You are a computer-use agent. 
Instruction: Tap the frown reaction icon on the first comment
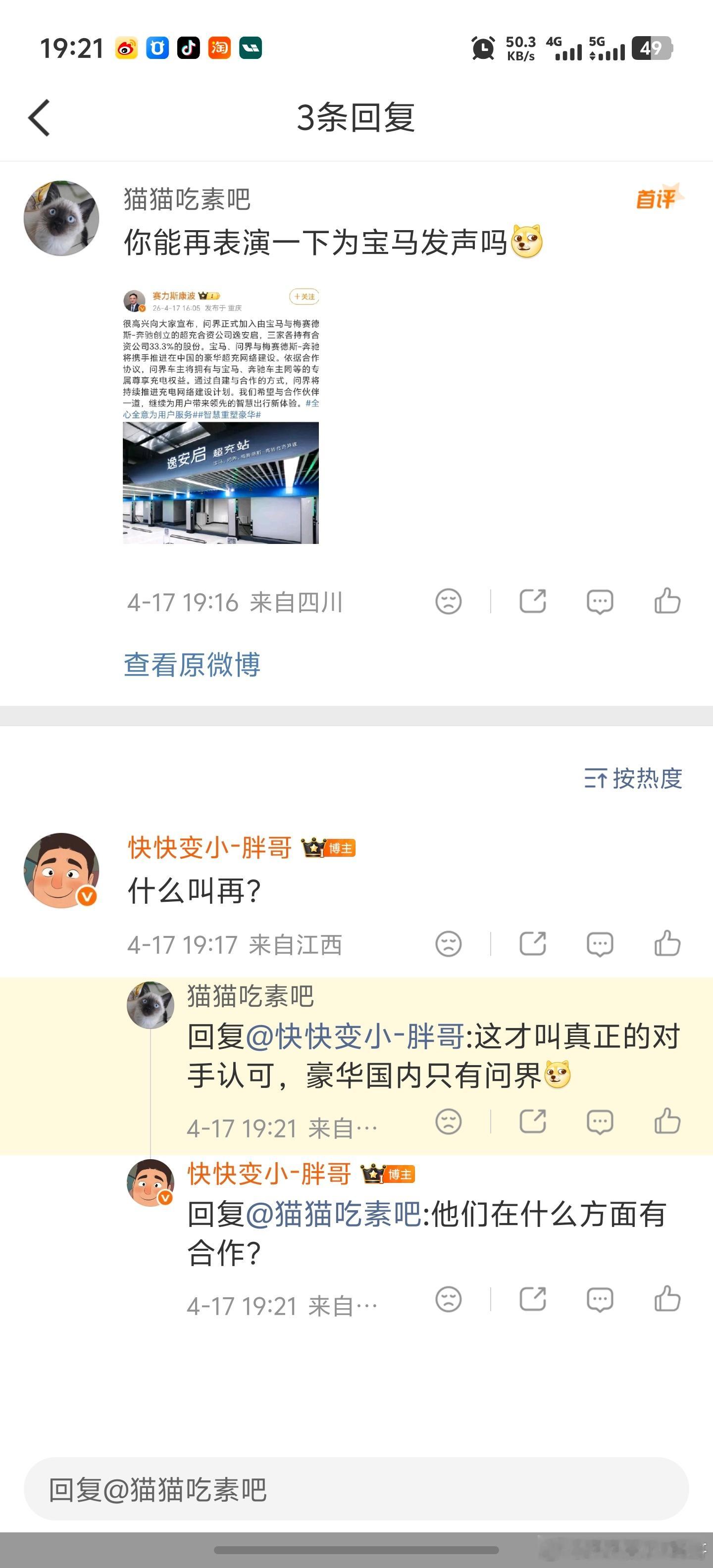[x=448, y=601]
